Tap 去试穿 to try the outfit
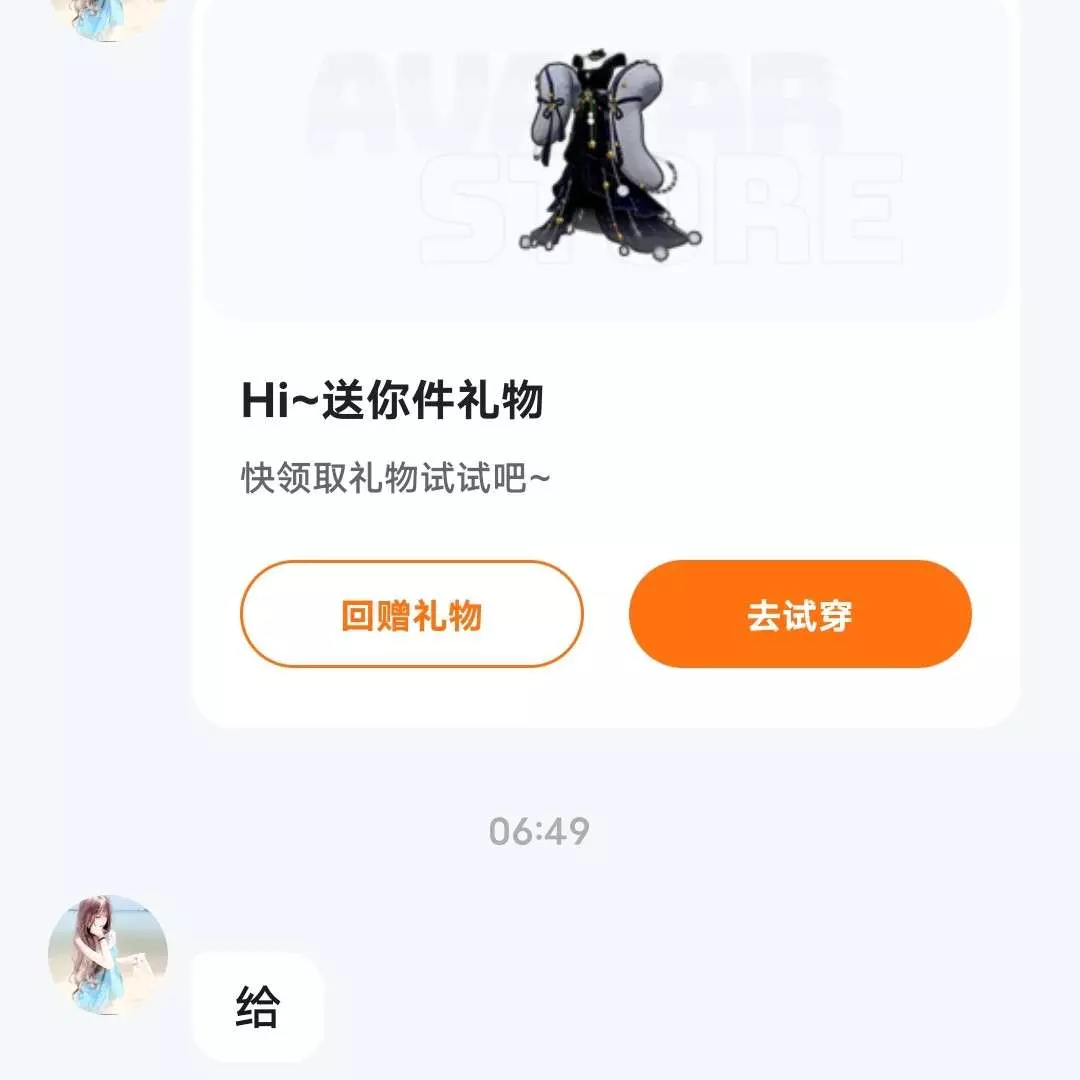 (x=800, y=614)
